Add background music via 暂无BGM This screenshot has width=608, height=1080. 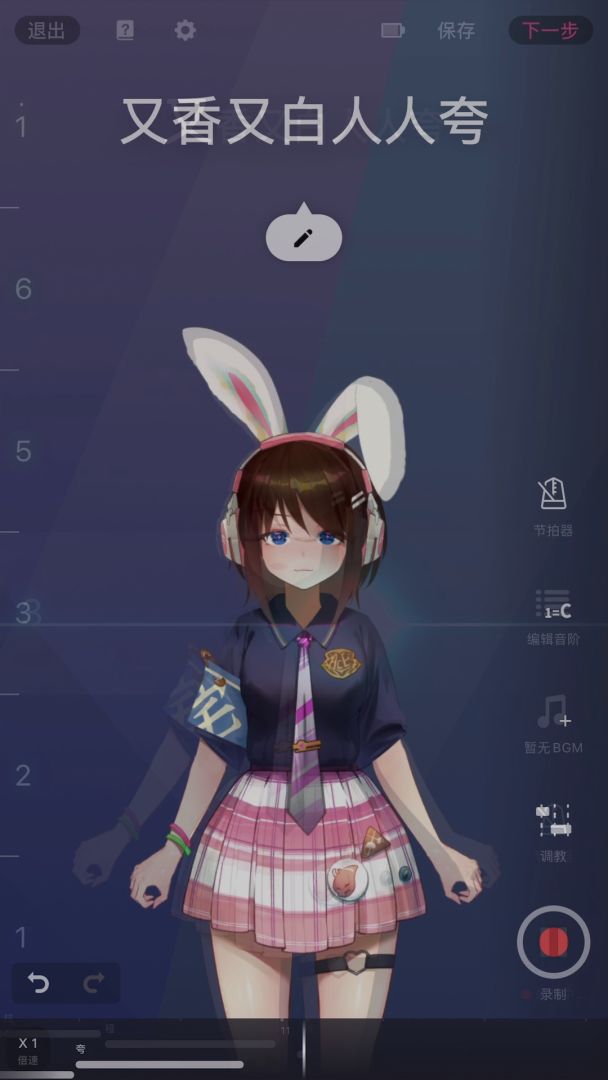[553, 723]
